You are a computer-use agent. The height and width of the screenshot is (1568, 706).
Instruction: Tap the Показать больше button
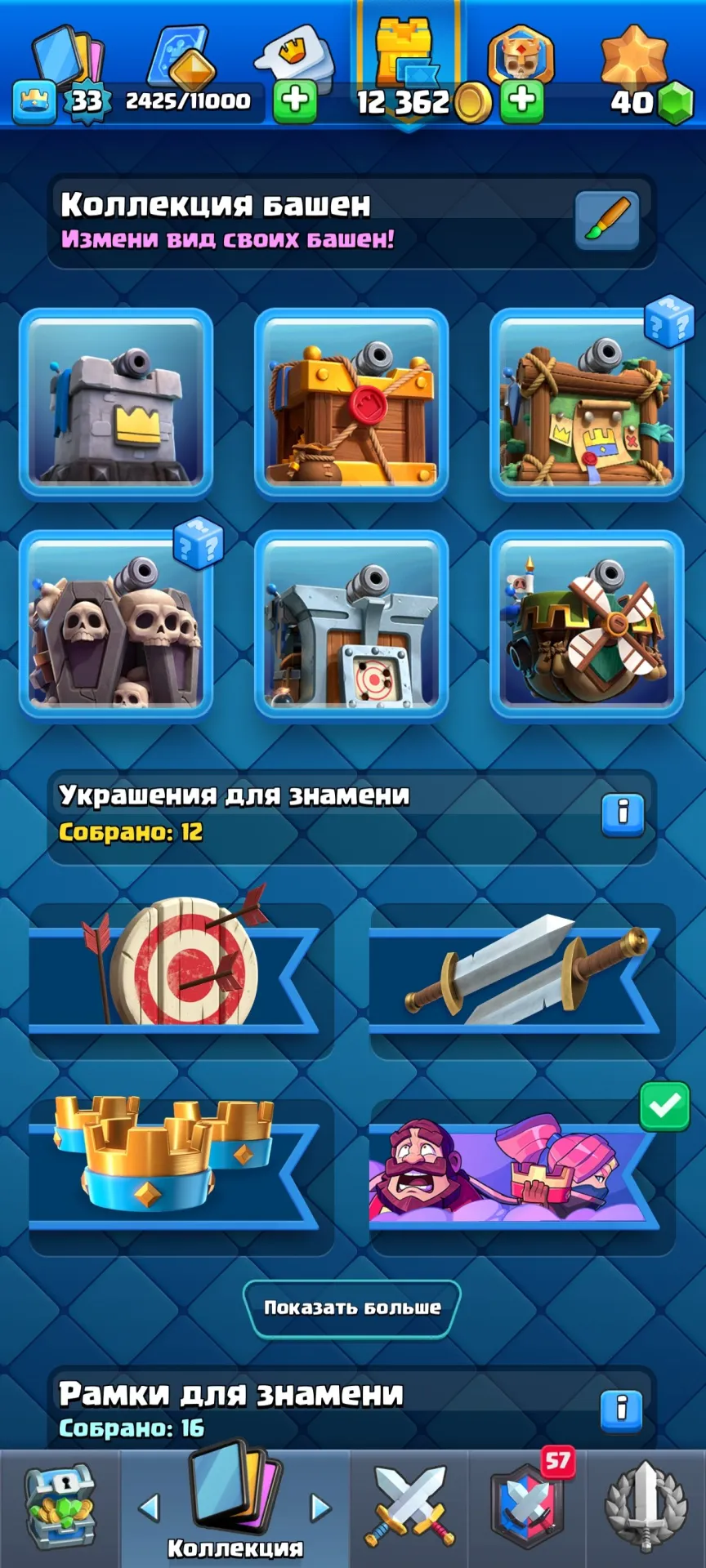[x=352, y=1307]
